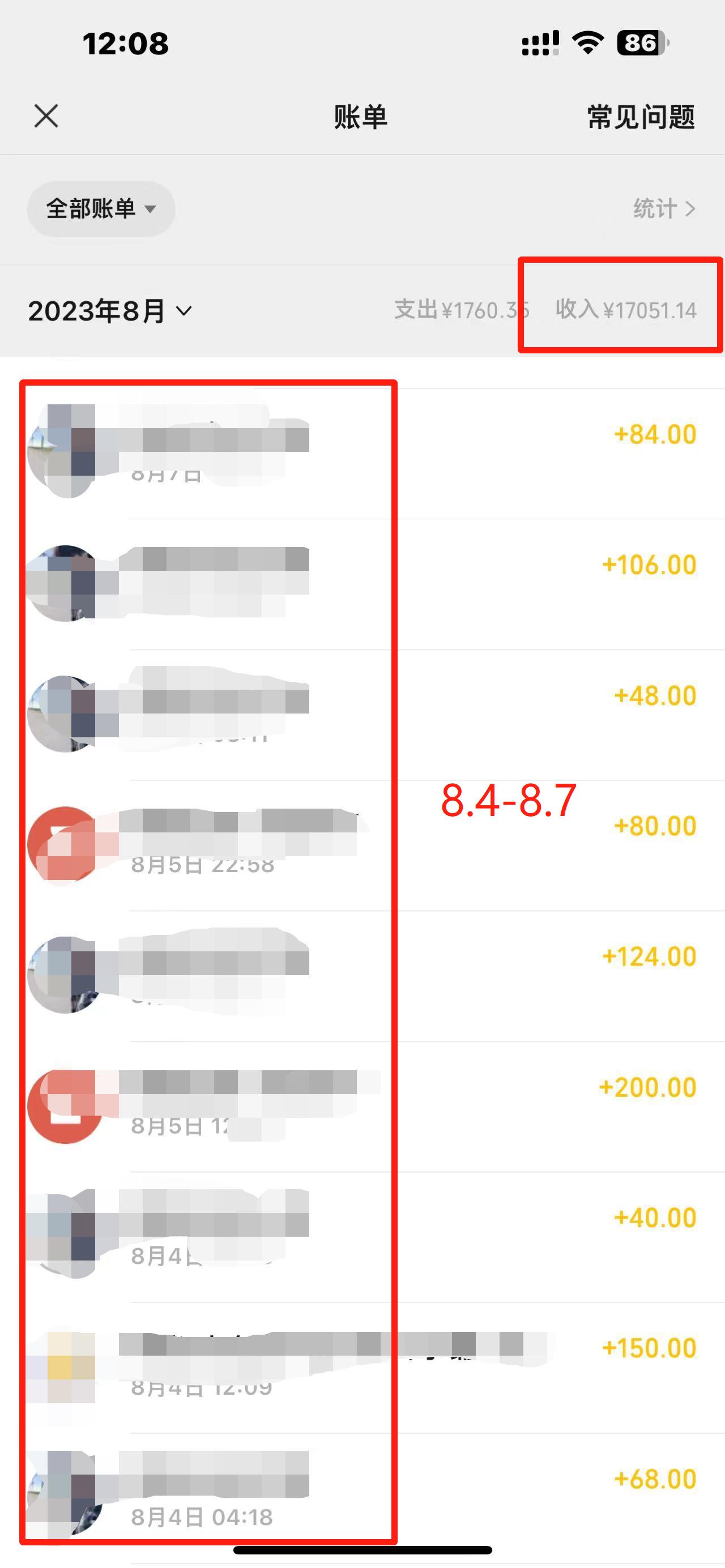
Task: Open 常见问题 help page
Action: [x=641, y=117]
